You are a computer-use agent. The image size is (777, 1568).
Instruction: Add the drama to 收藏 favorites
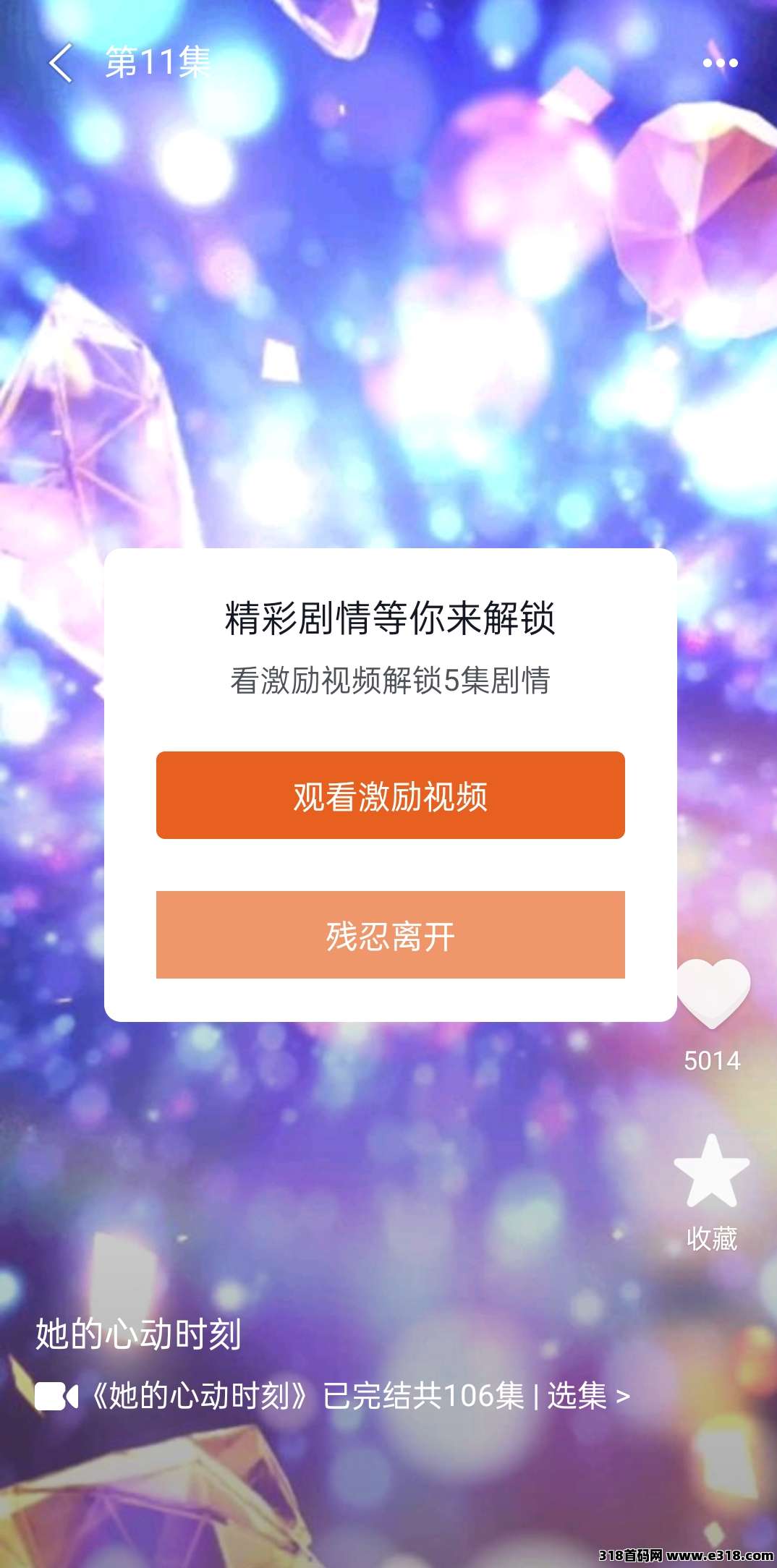[x=712, y=1173]
